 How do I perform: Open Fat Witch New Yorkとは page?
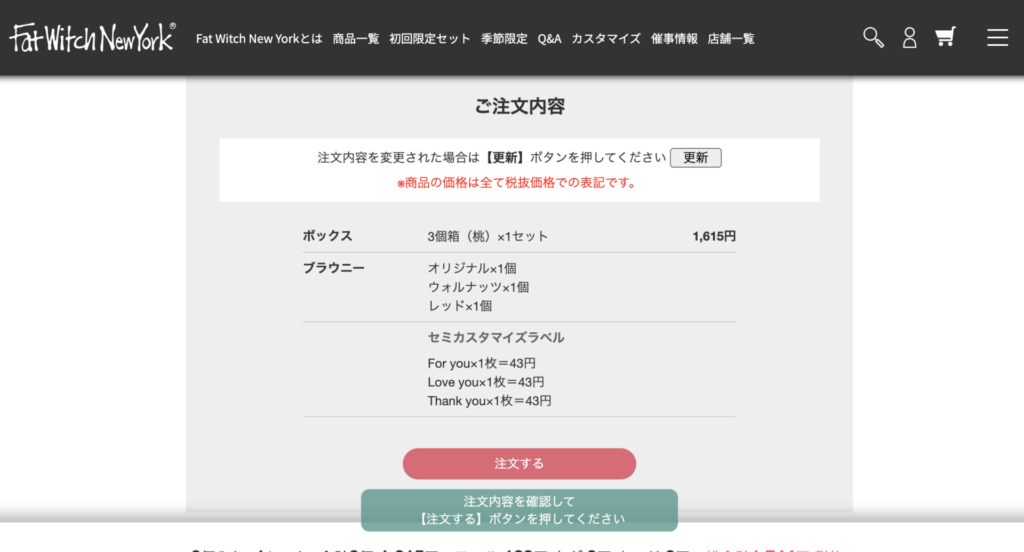(x=259, y=39)
